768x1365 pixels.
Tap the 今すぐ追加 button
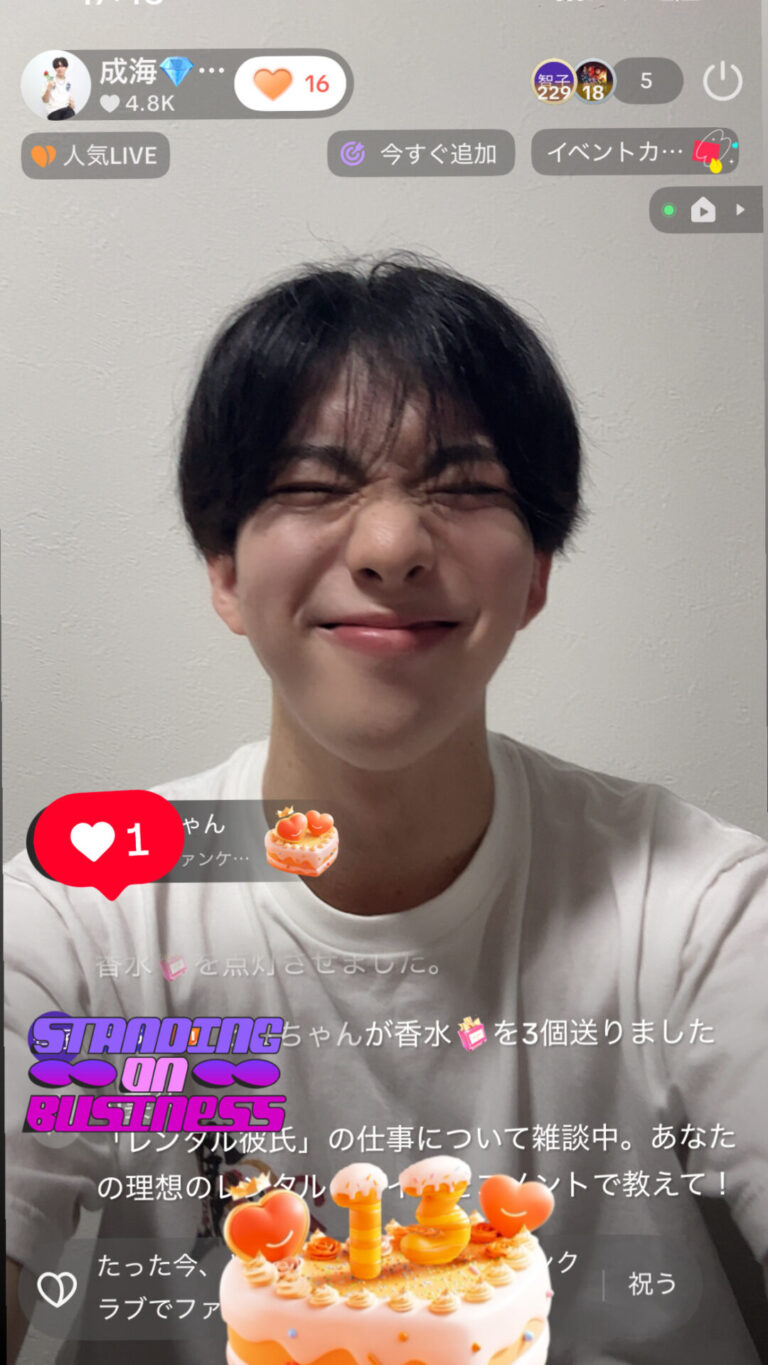click(x=421, y=154)
